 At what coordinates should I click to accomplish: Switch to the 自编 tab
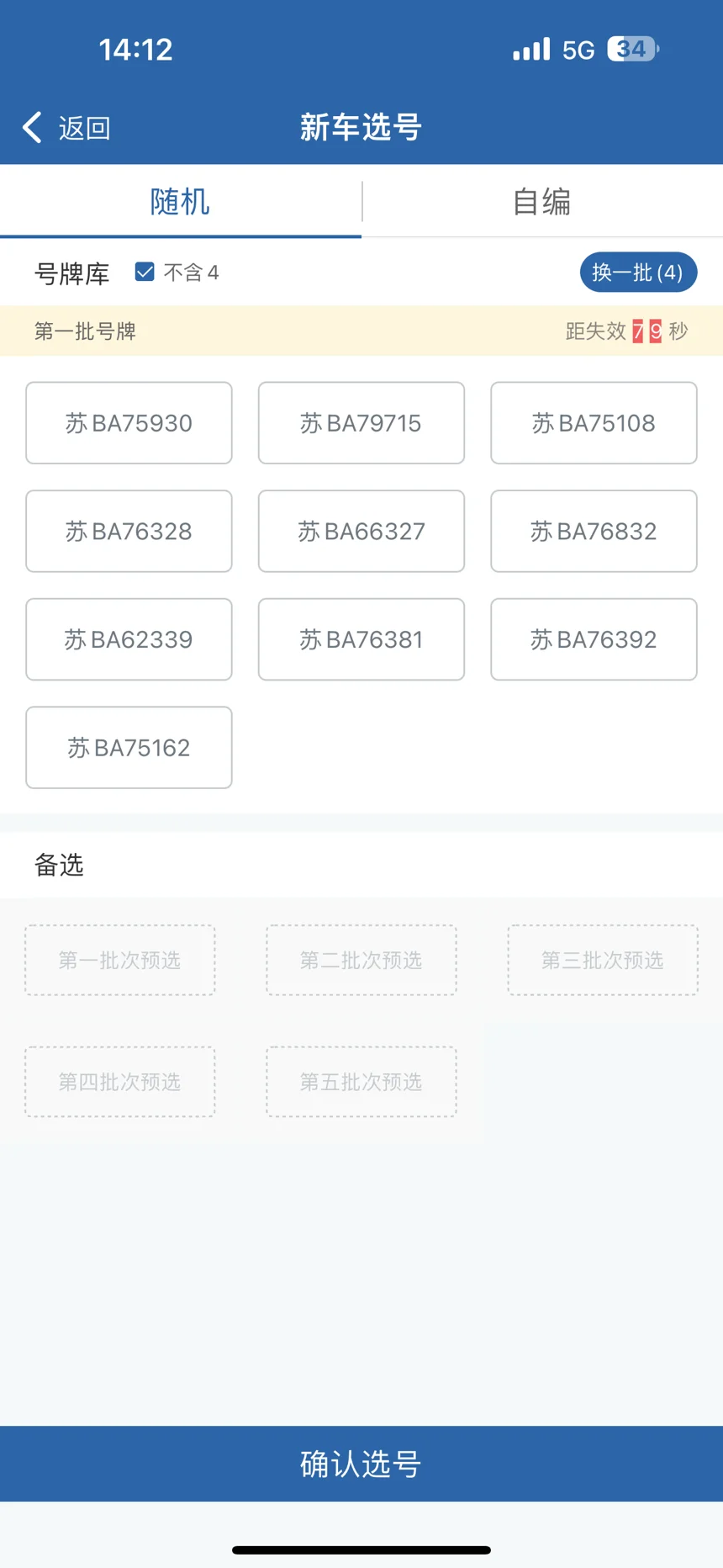(542, 202)
